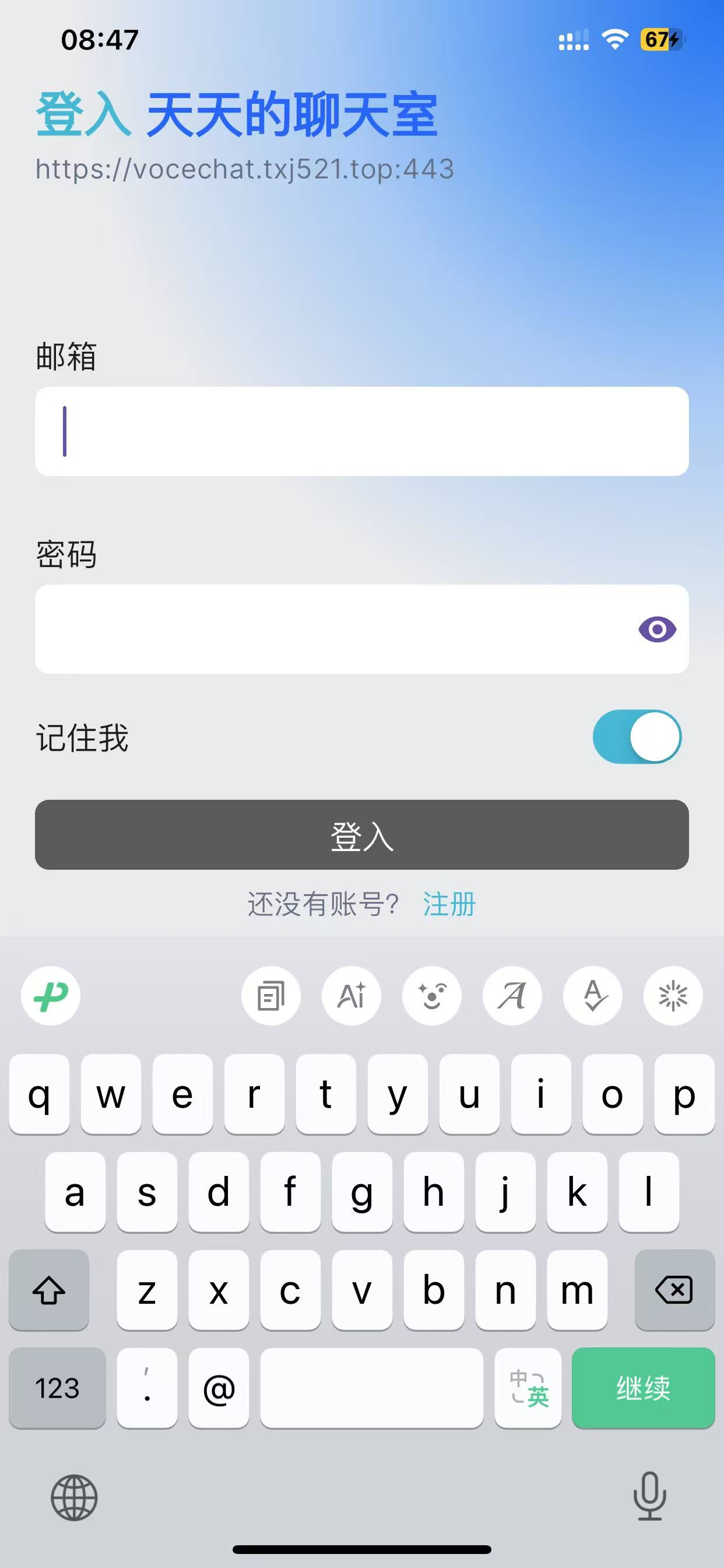Turn off the 记住我 switch
This screenshot has height=1568, width=724.
pos(637,737)
